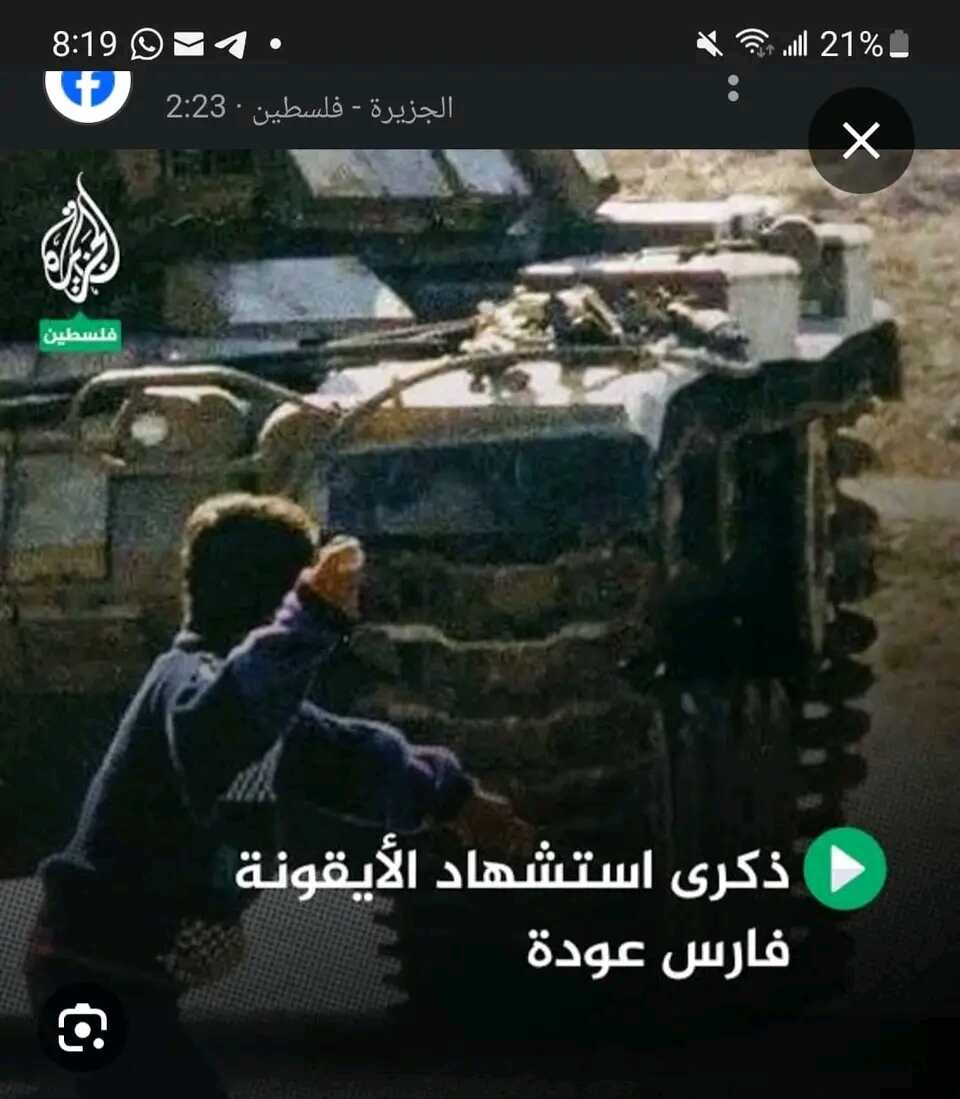Viewport: 960px width, 1099px height.
Task: Open the الجزيرة - فلسطين page name
Action: point(354,107)
